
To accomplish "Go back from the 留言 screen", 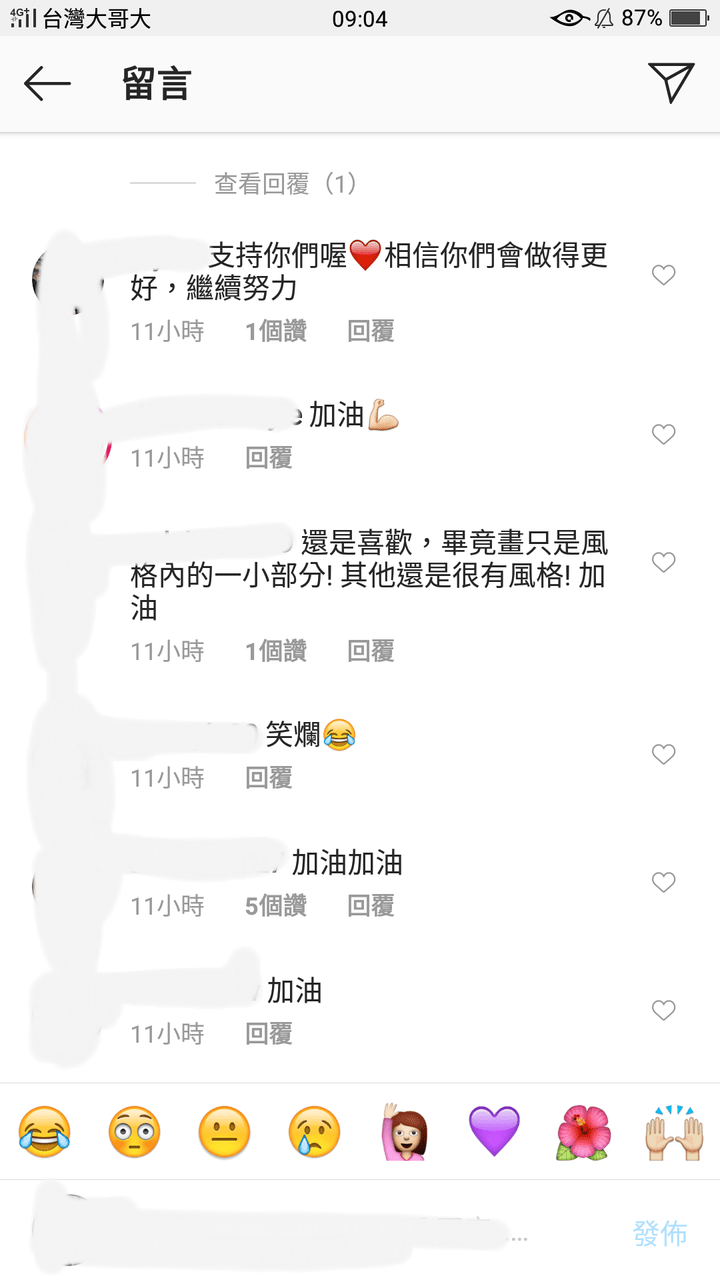I will [47, 84].
